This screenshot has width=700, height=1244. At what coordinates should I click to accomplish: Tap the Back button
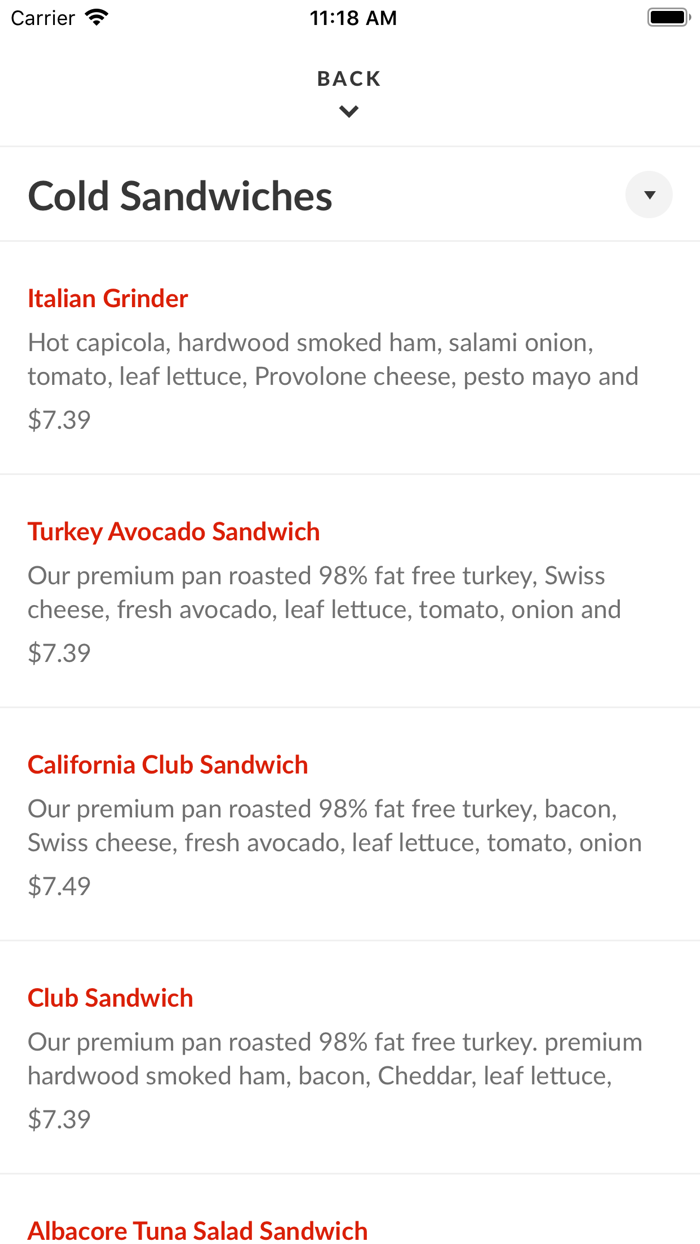[x=349, y=91]
